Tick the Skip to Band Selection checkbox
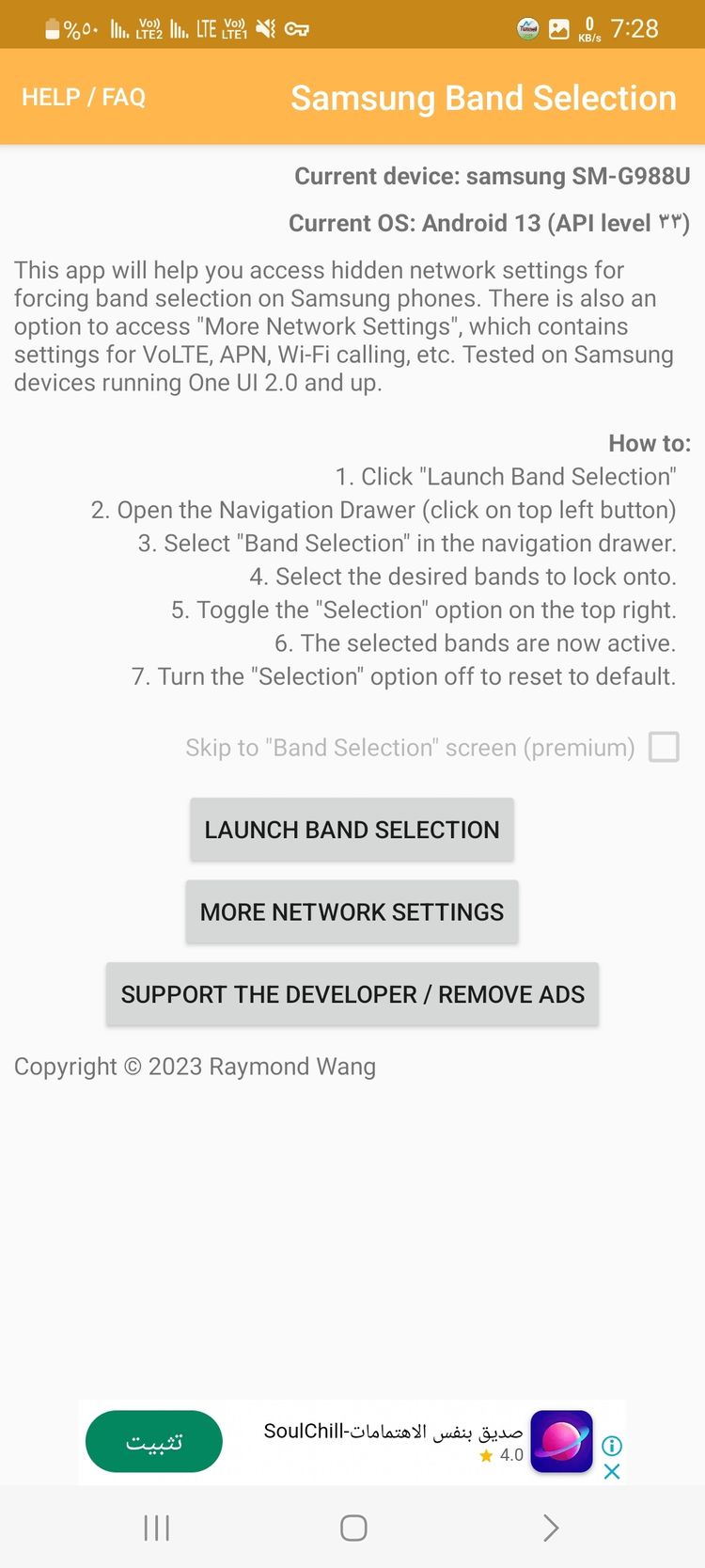The height and width of the screenshot is (1568, 705). click(664, 748)
